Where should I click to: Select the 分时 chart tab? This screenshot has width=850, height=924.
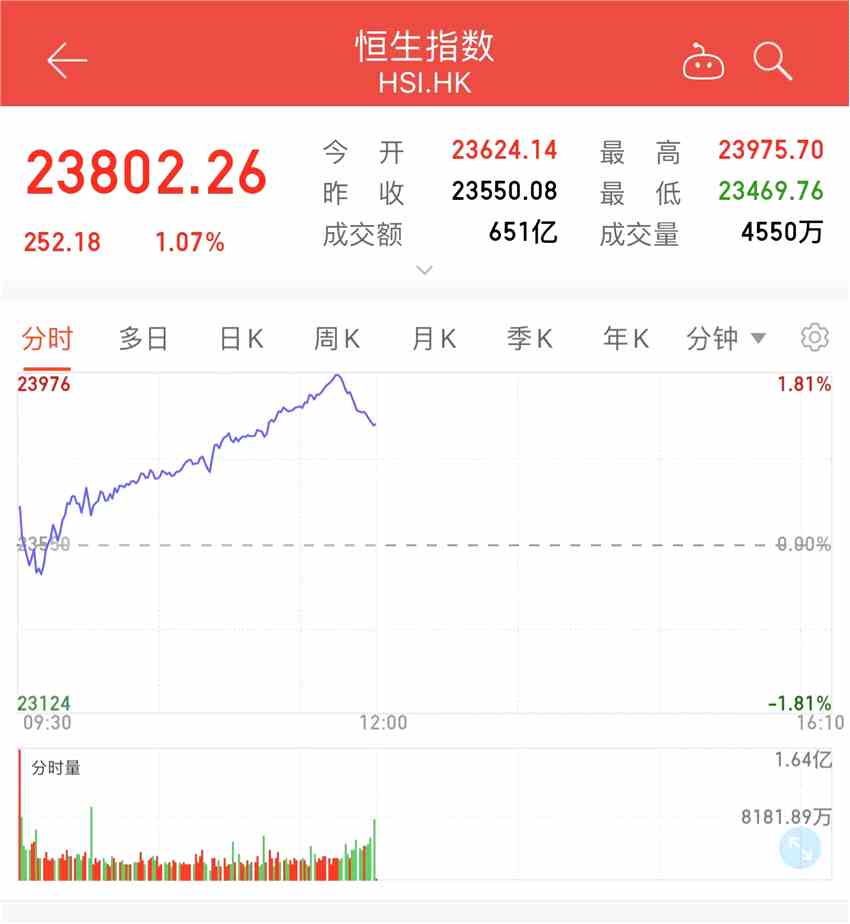pos(48,339)
